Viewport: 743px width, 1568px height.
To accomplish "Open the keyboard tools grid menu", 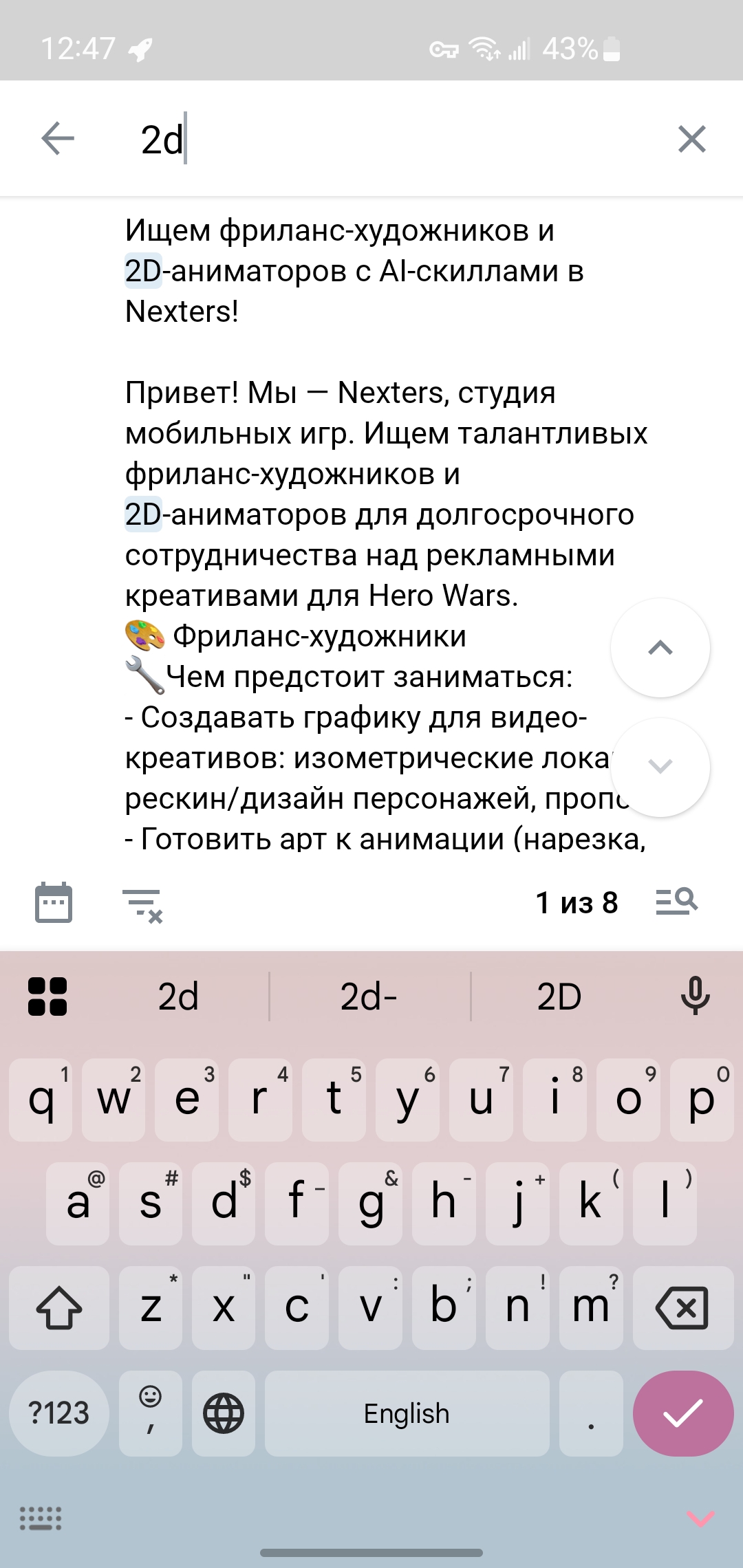I will click(x=47, y=997).
